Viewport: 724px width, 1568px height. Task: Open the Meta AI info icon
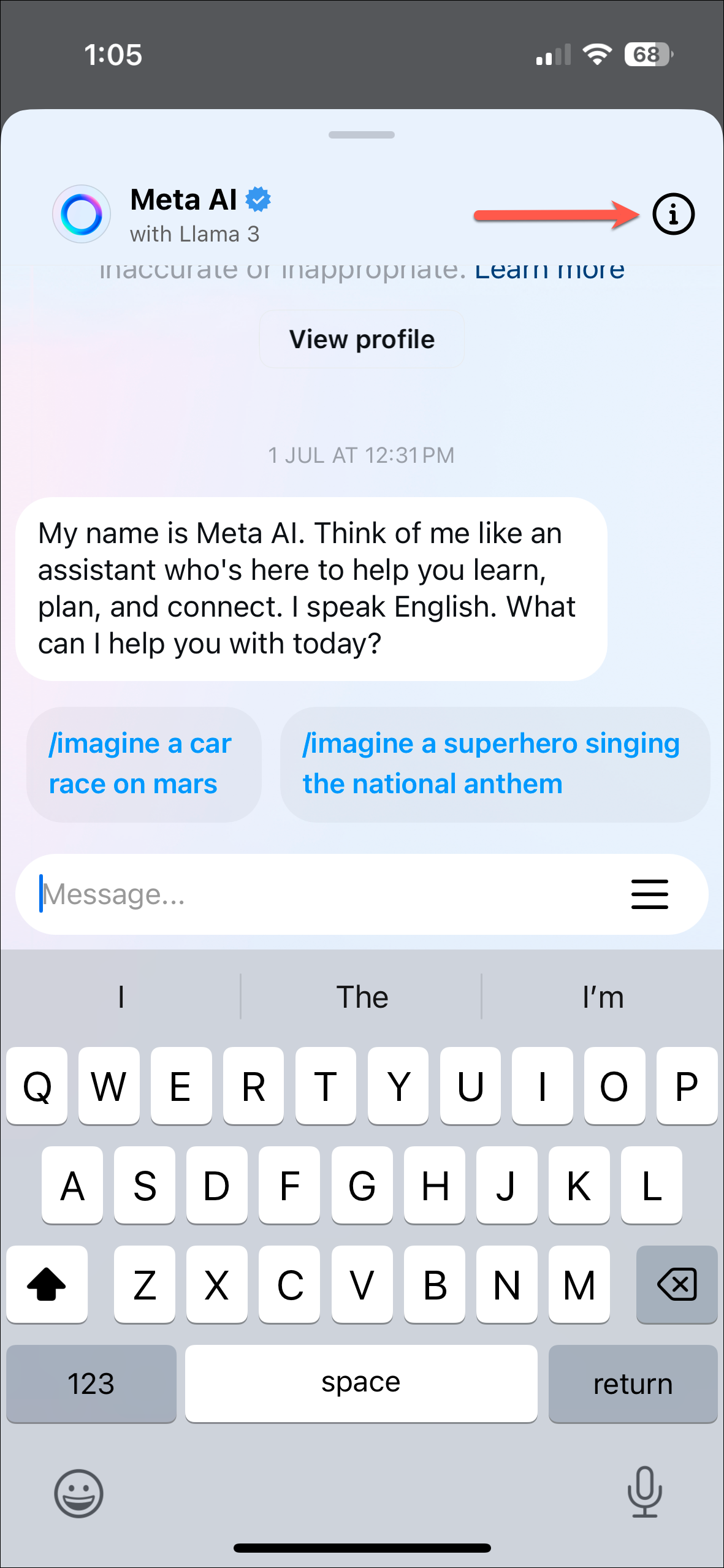(x=673, y=215)
